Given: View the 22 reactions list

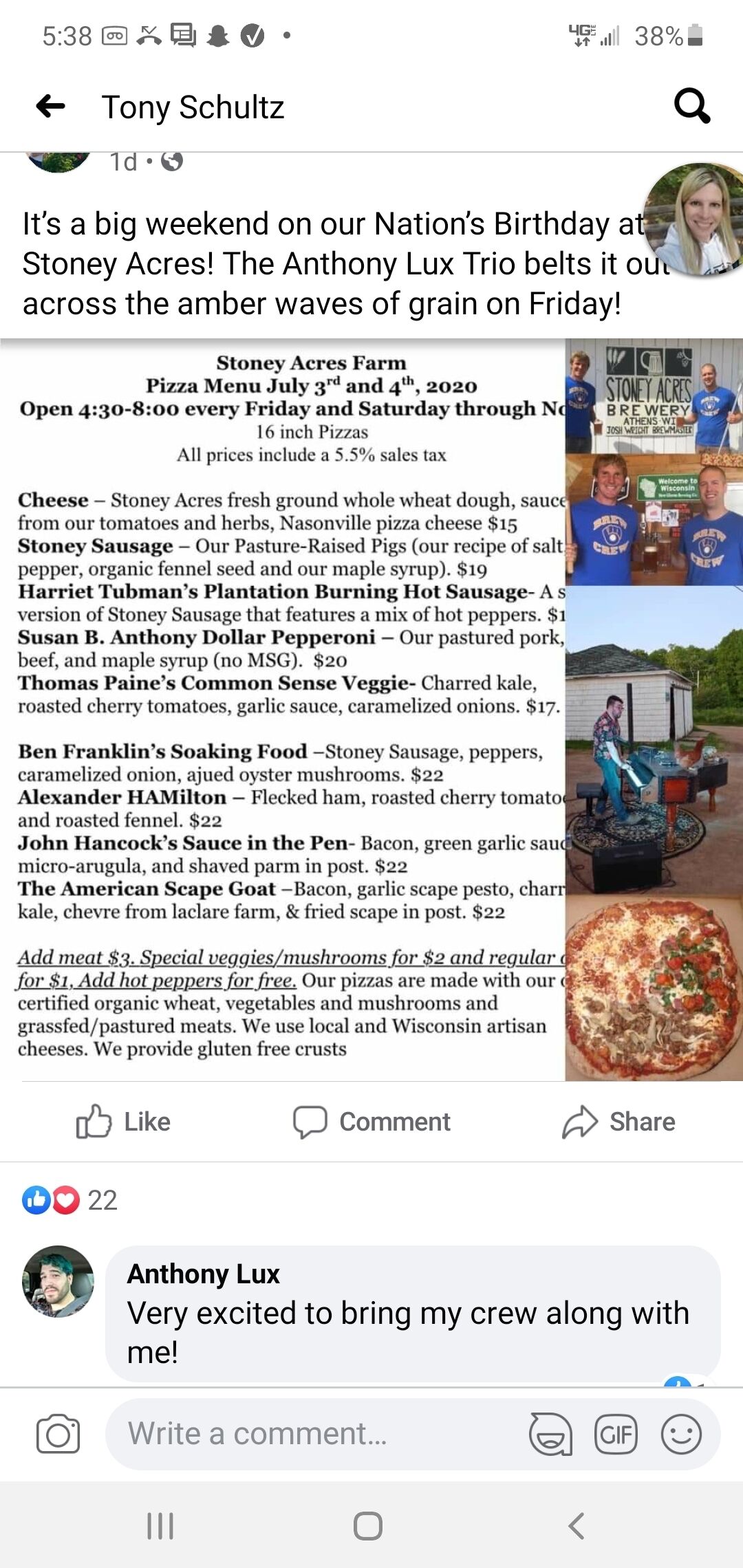Looking at the screenshot, I should tap(69, 1200).
